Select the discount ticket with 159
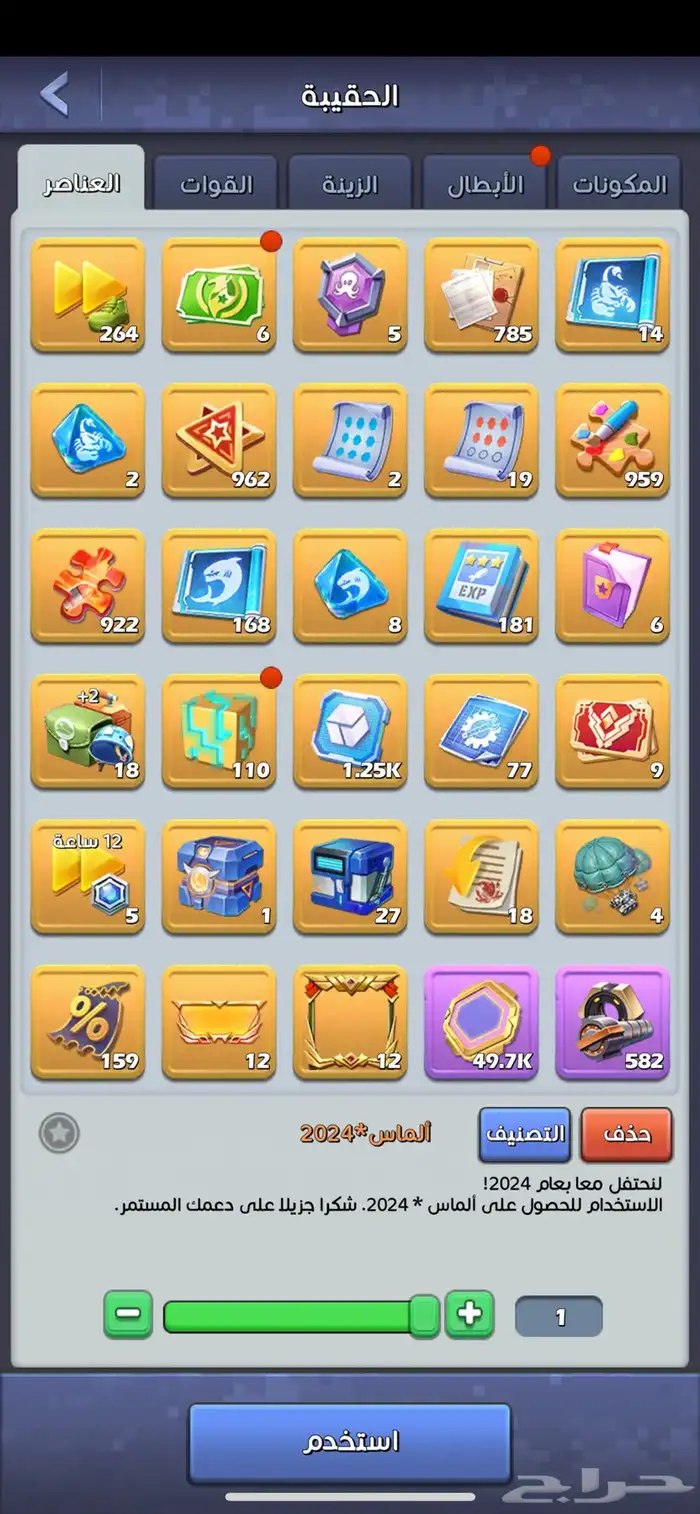Image resolution: width=700 pixels, height=1514 pixels. coord(88,1023)
